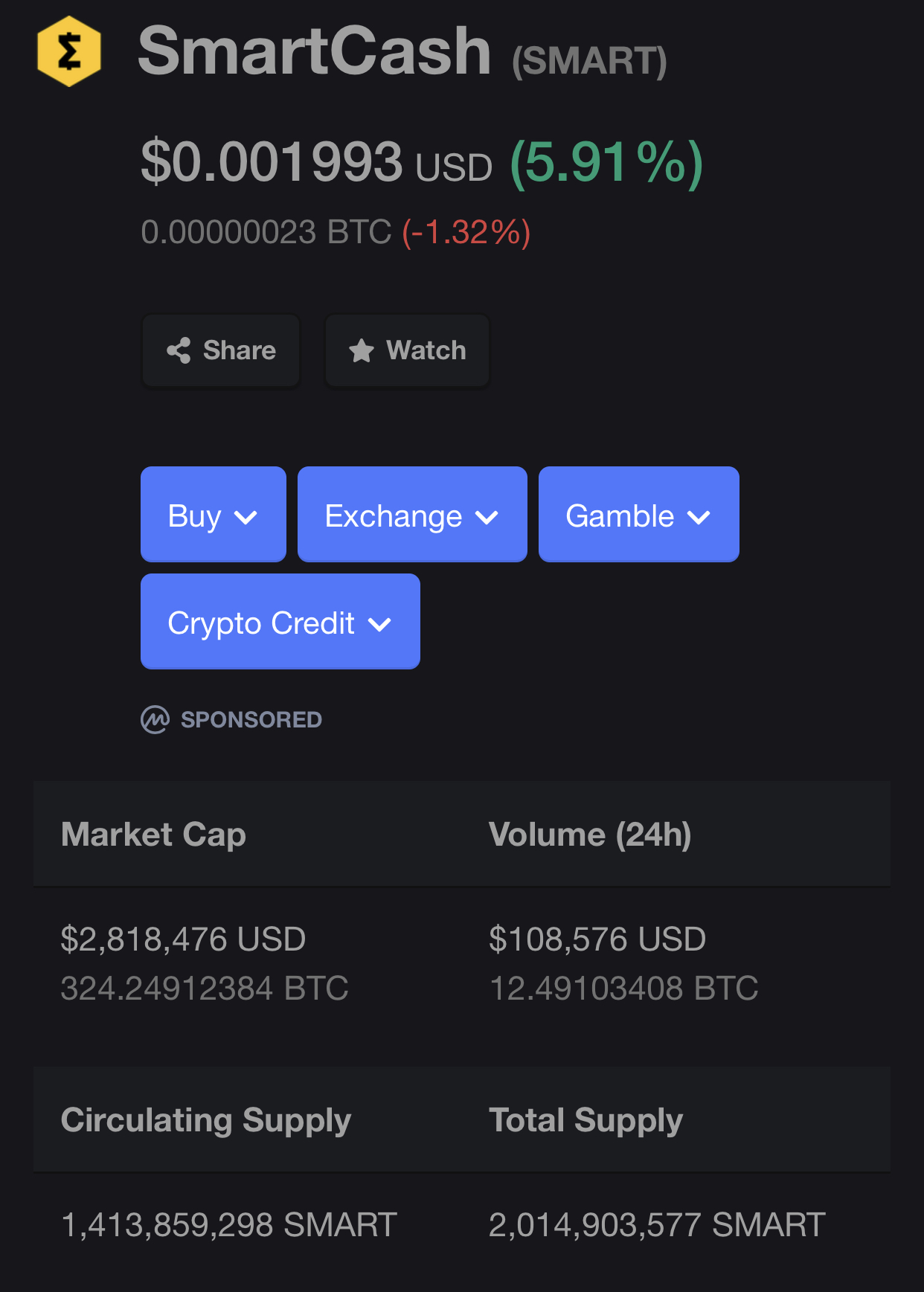924x1292 pixels.
Task: Click the star icon in Watch button
Action: pyautogui.click(x=364, y=350)
